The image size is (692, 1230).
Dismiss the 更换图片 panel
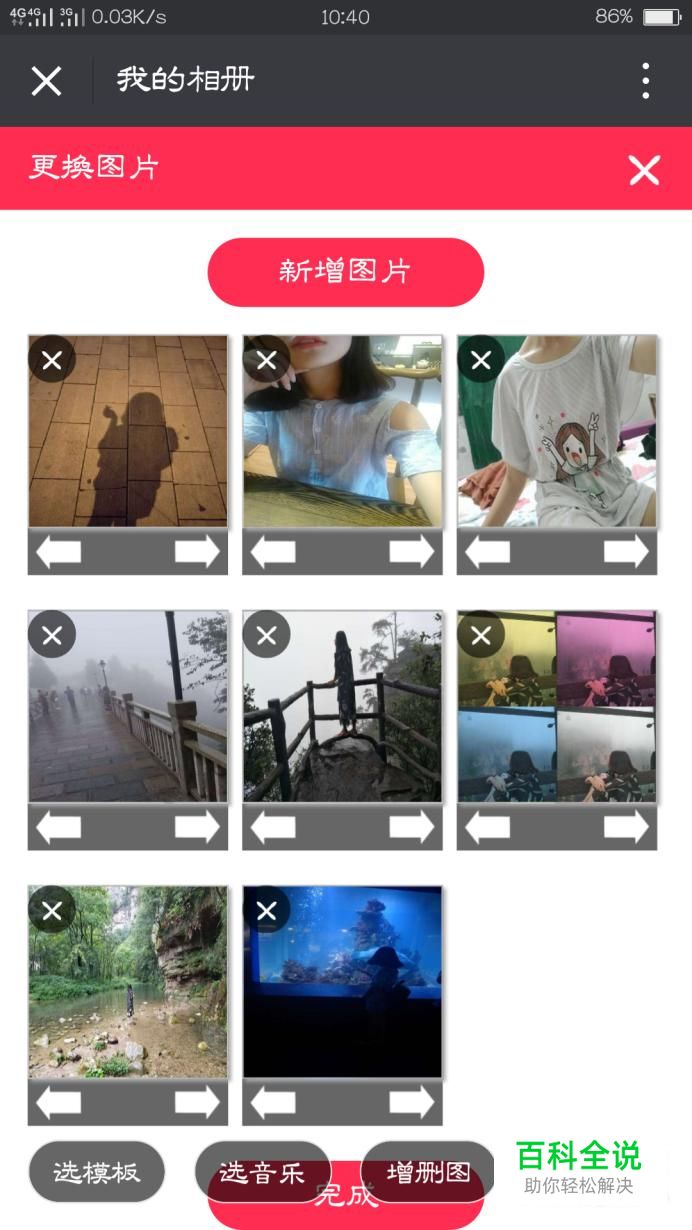pyautogui.click(x=644, y=170)
